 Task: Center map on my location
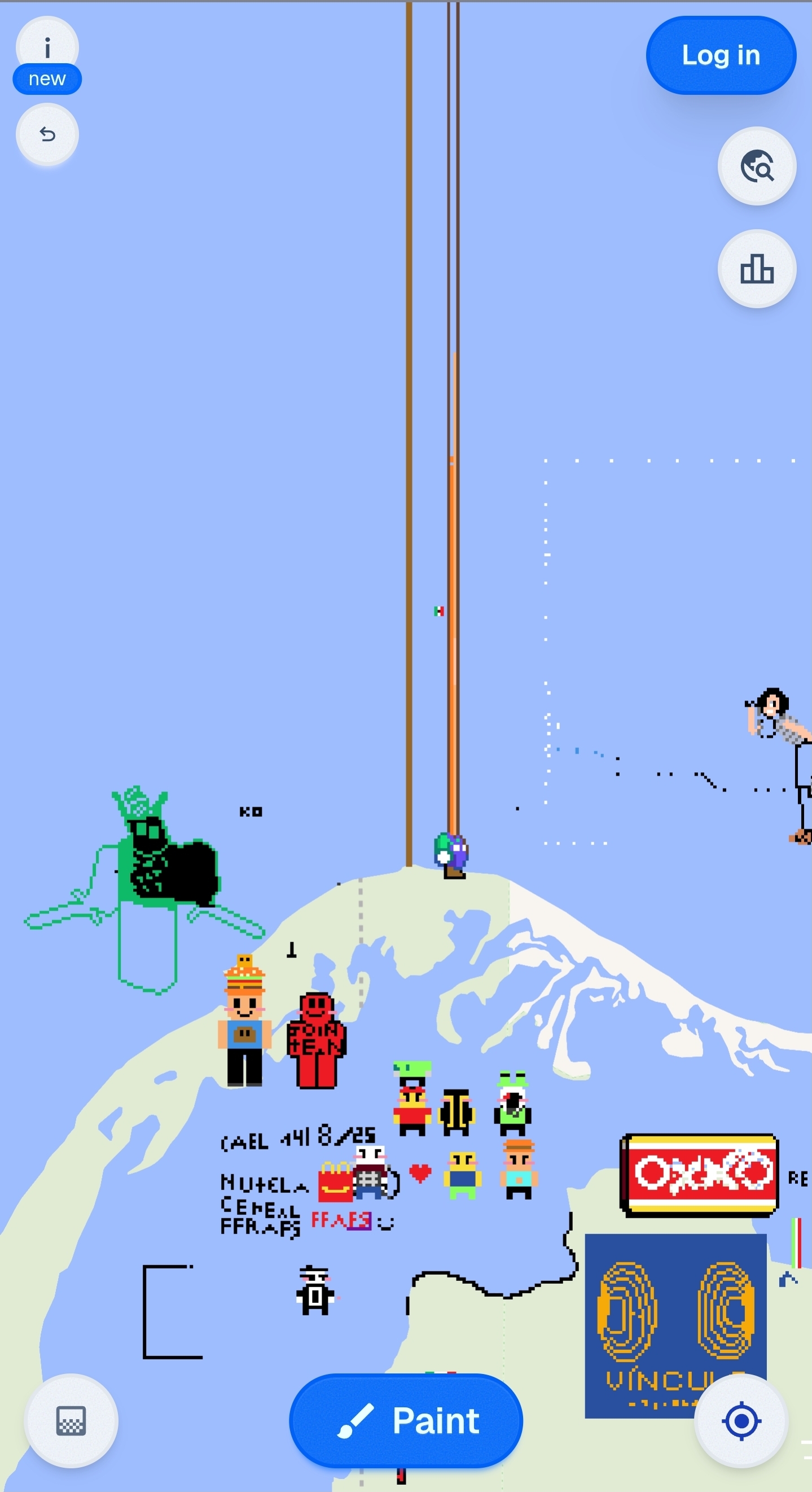[x=741, y=1421]
